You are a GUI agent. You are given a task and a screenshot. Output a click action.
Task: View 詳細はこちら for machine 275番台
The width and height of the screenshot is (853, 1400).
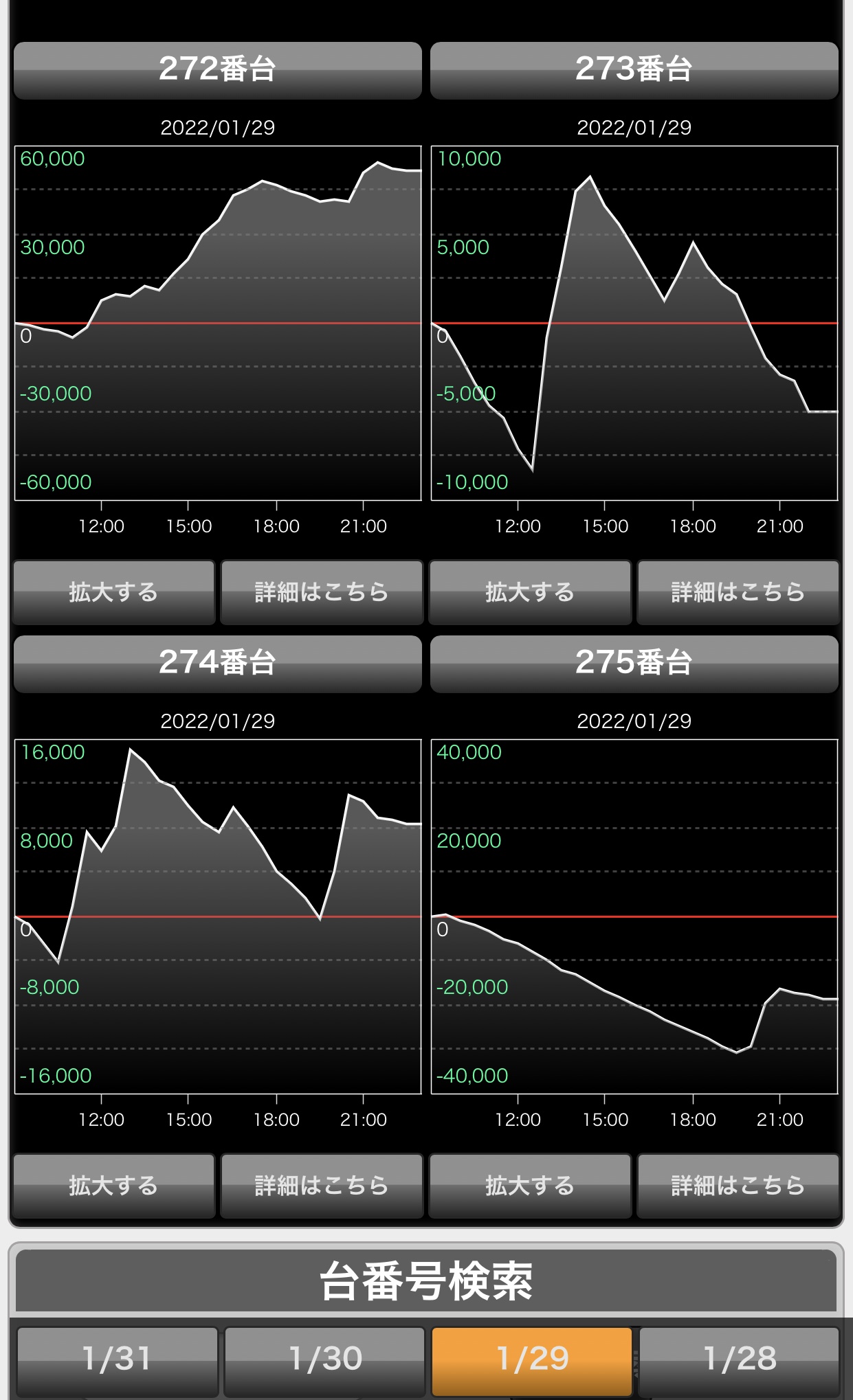pyautogui.click(x=738, y=1186)
